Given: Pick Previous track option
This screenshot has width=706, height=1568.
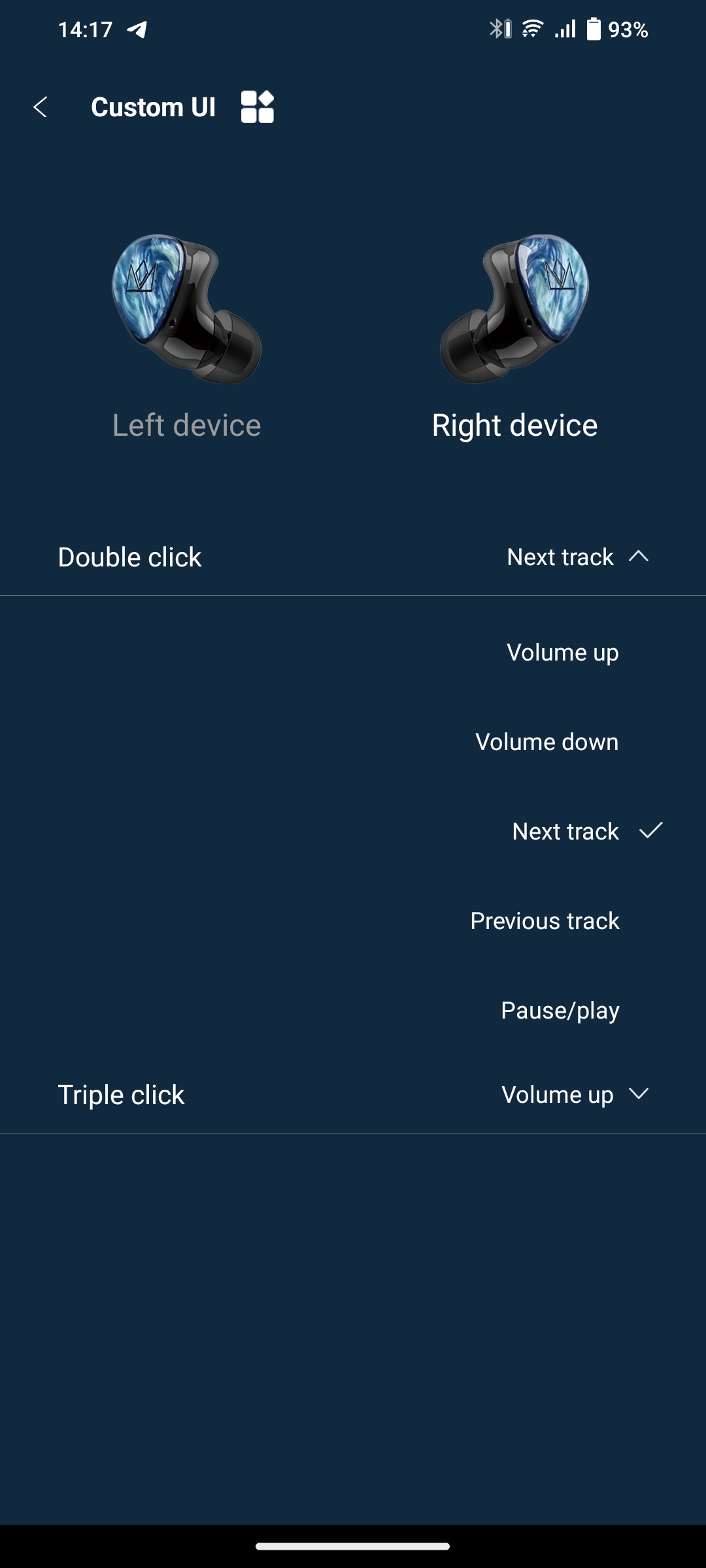Looking at the screenshot, I should (545, 921).
